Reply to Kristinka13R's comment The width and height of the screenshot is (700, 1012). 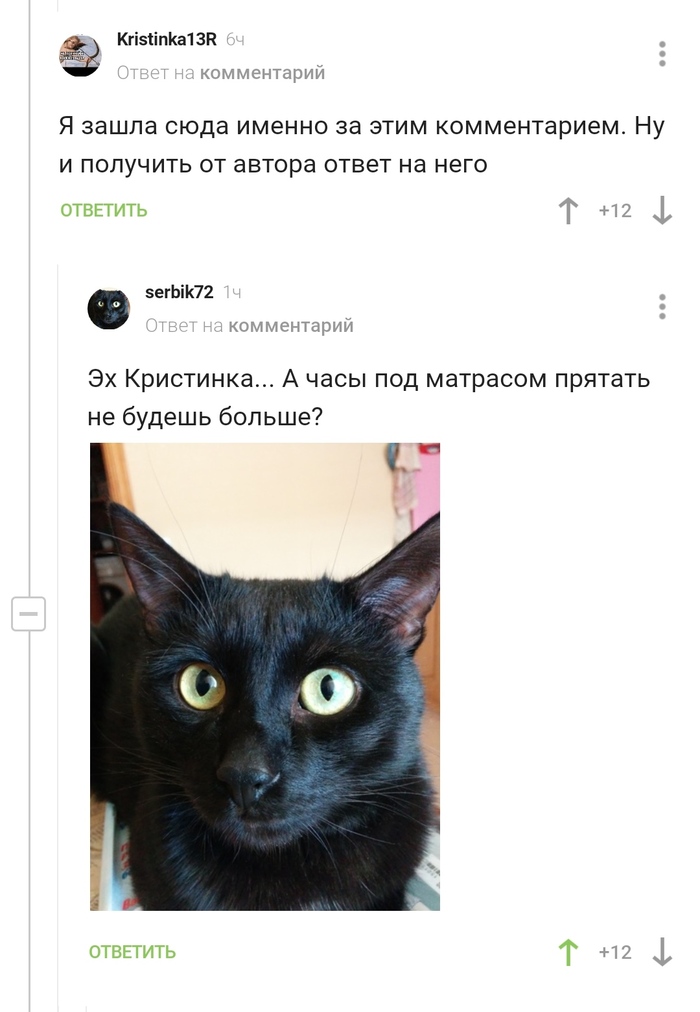click(x=104, y=210)
